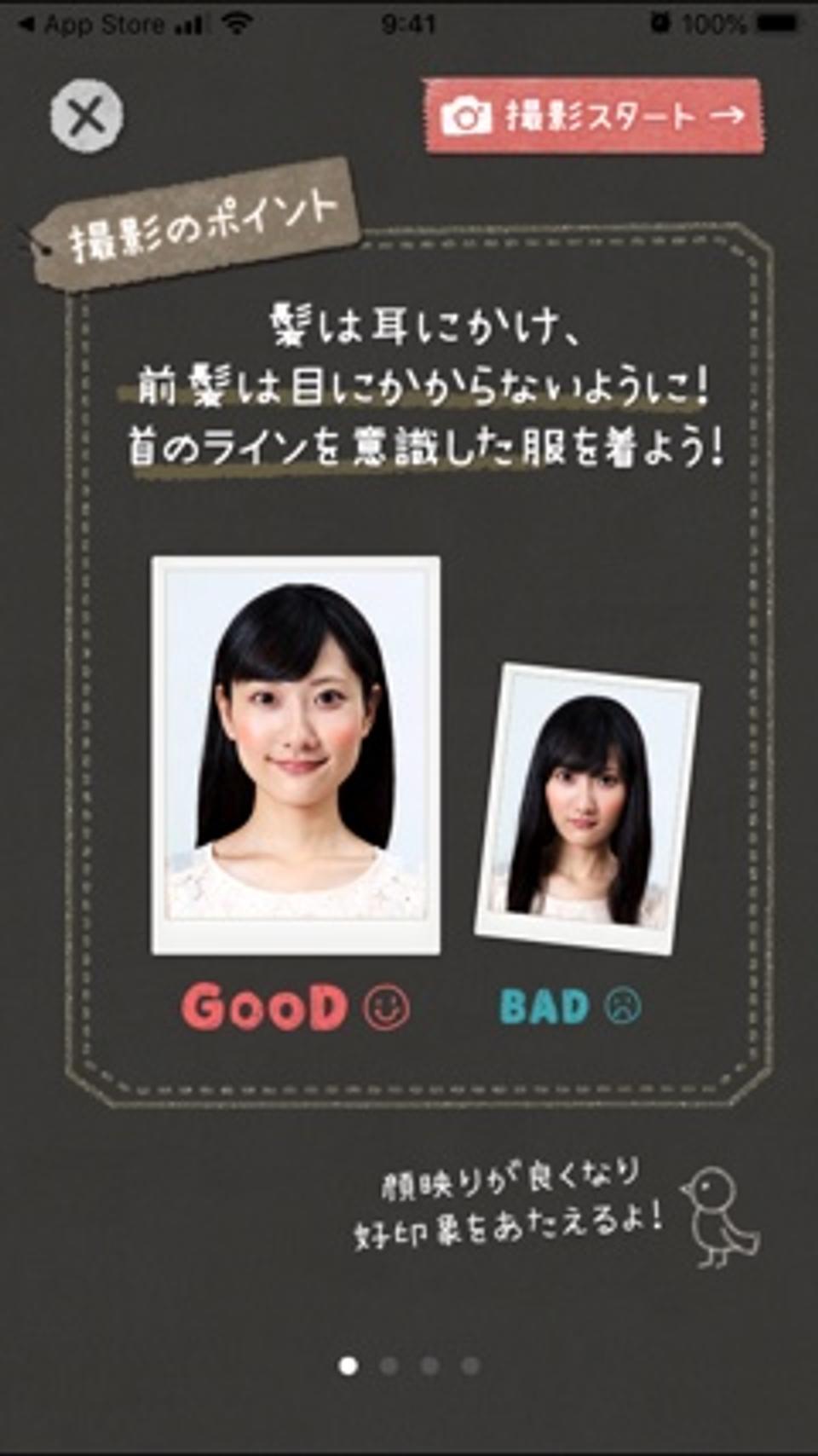The image size is (818, 1456).
Task: Tap the 撮影スタート camera button
Action: click(594, 116)
